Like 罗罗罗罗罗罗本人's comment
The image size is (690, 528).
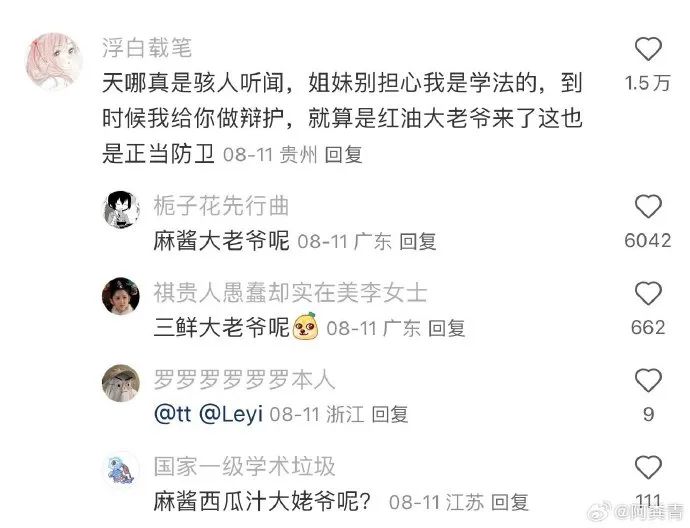tap(648, 380)
